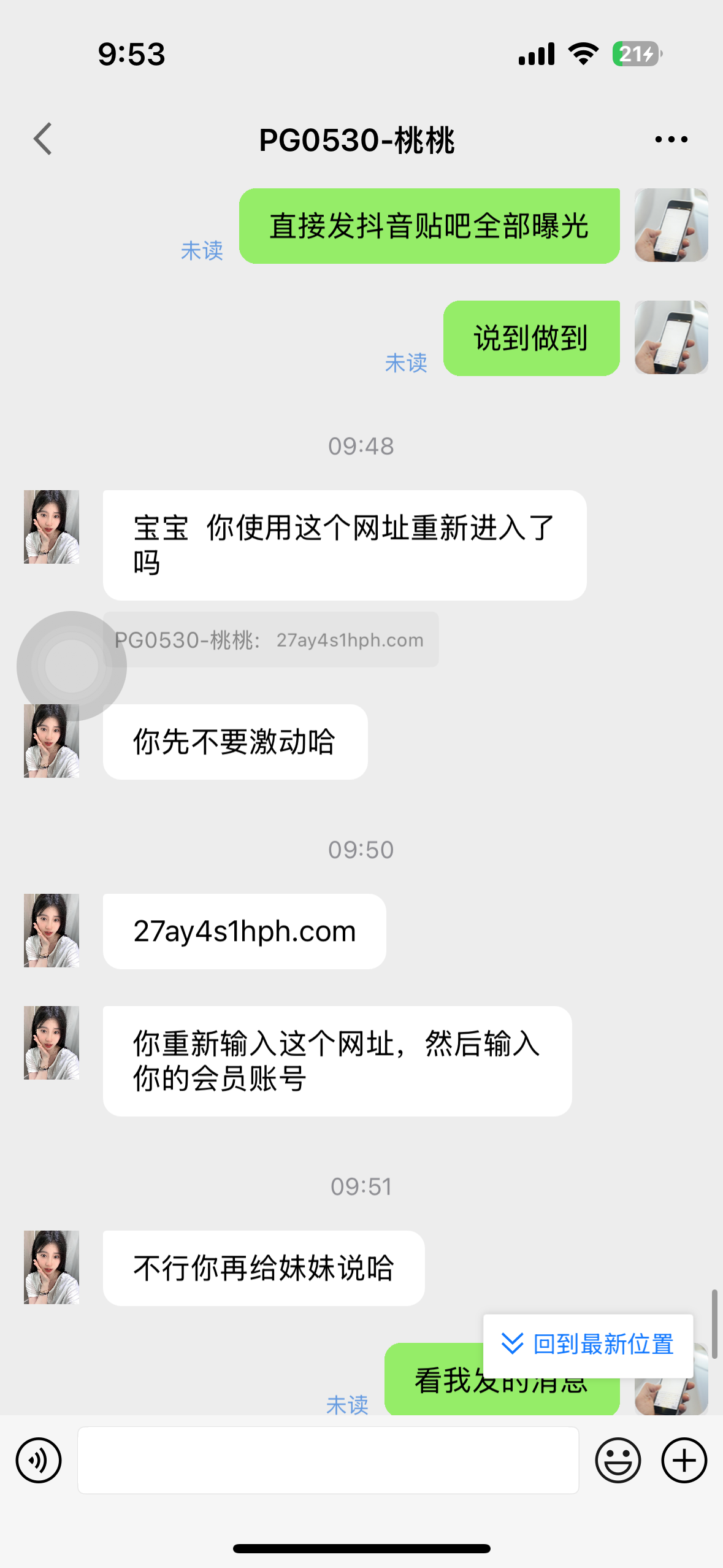Tap the voice input icon
723x1568 pixels.
(39, 1460)
